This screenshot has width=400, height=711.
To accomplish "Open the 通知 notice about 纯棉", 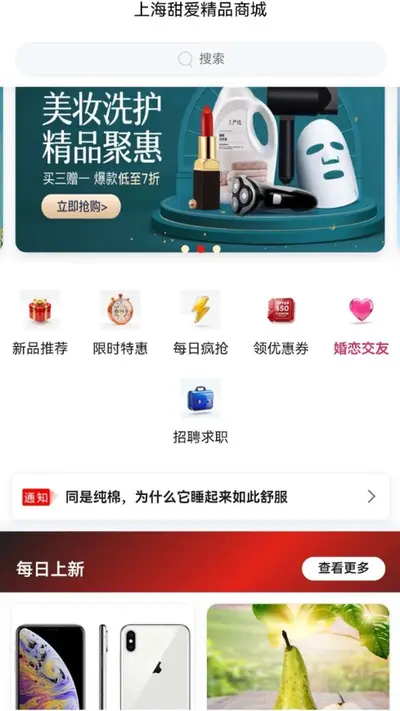I will pos(200,497).
